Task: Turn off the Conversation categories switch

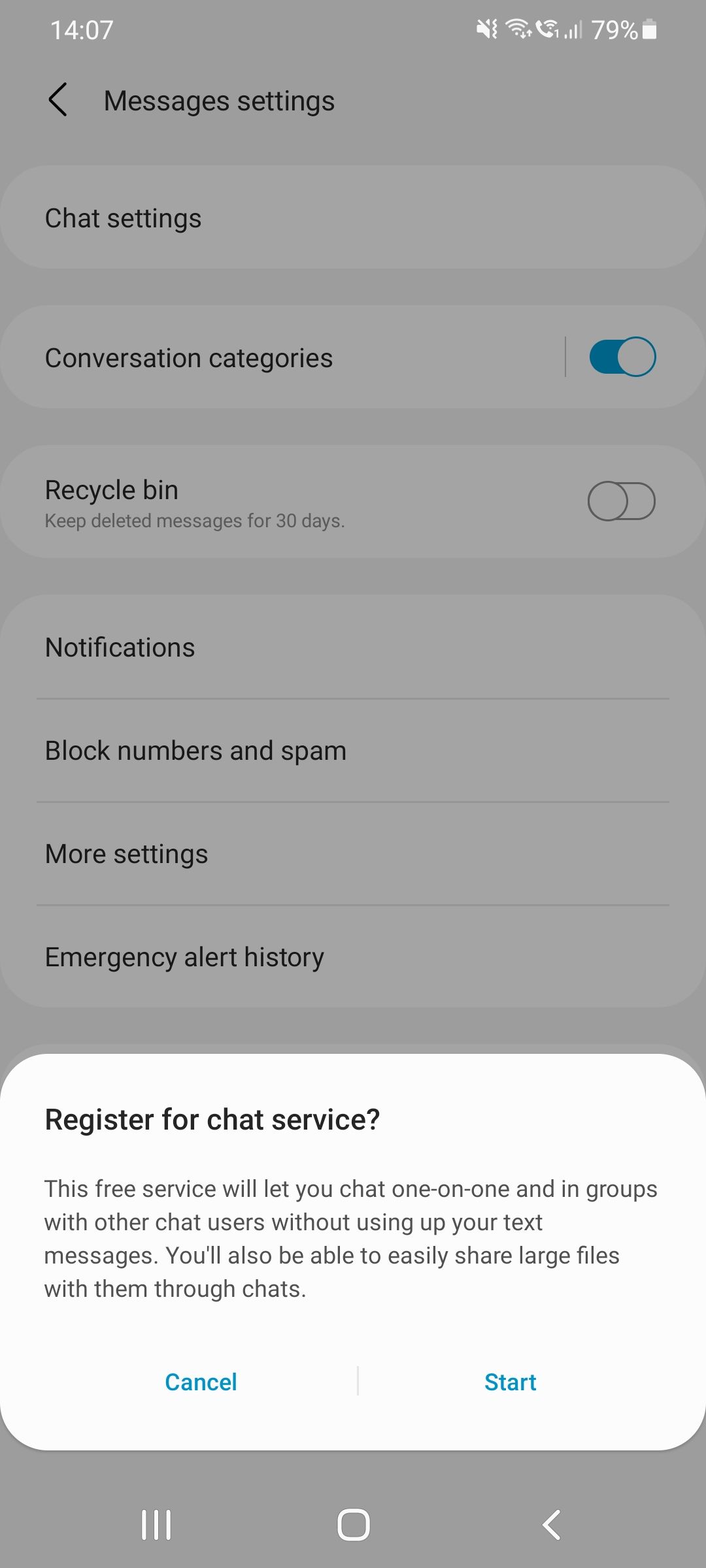Action: (x=622, y=357)
